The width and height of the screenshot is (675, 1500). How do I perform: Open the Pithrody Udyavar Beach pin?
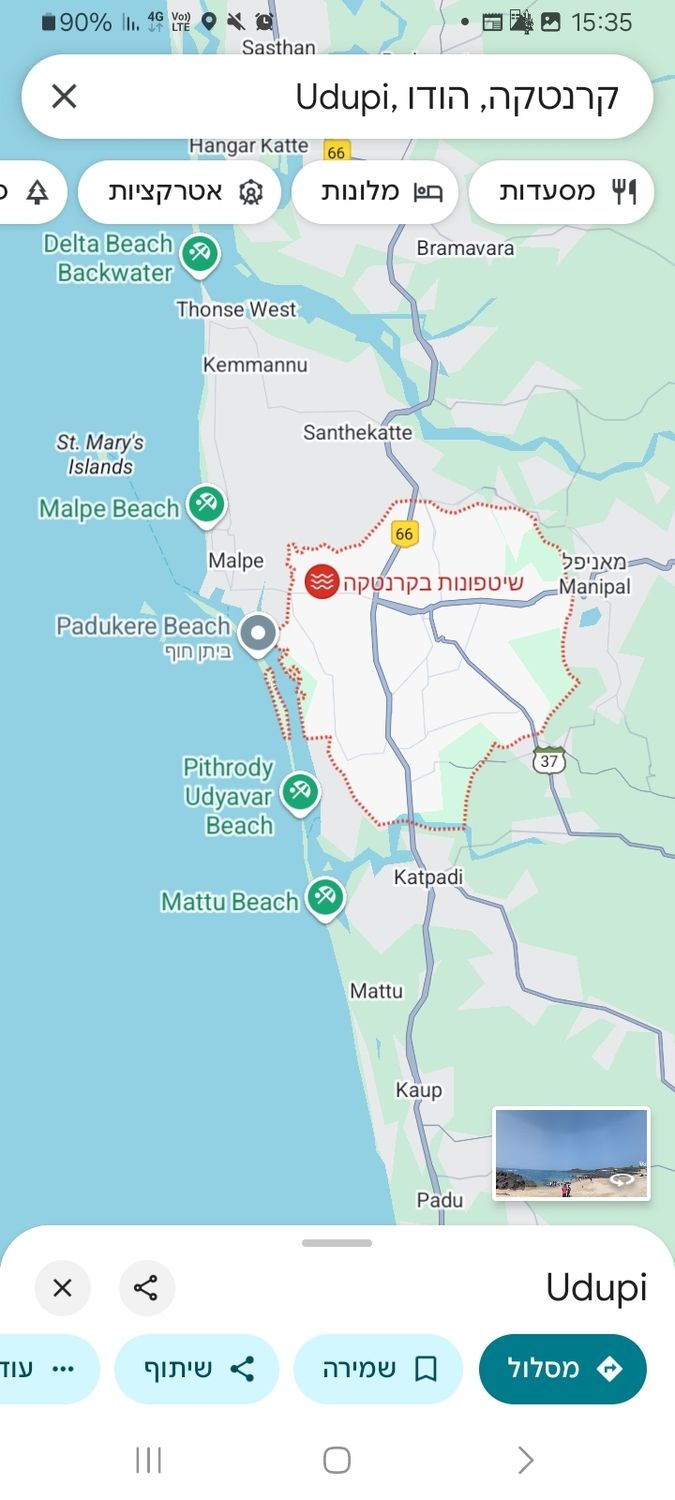pyautogui.click(x=299, y=792)
